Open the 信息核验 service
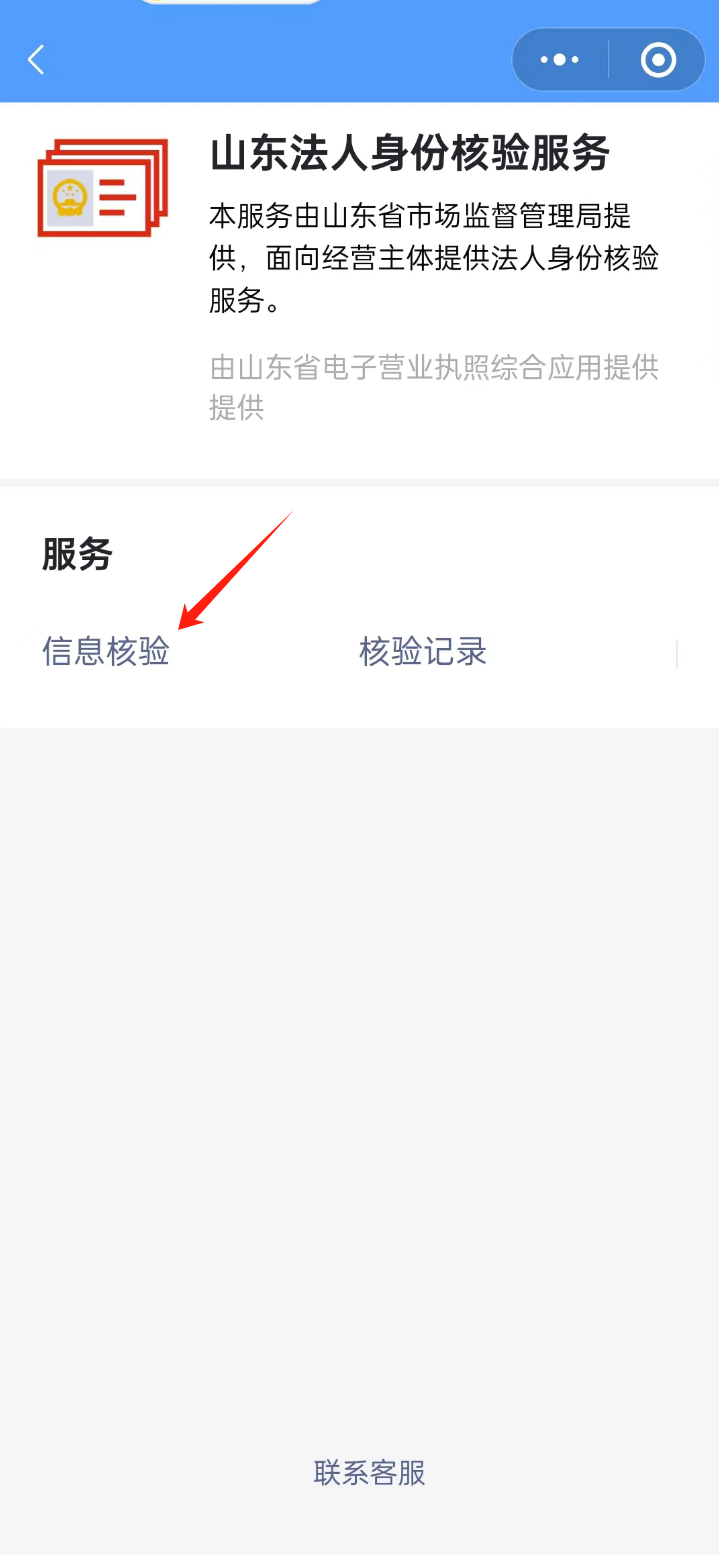 [x=106, y=652]
